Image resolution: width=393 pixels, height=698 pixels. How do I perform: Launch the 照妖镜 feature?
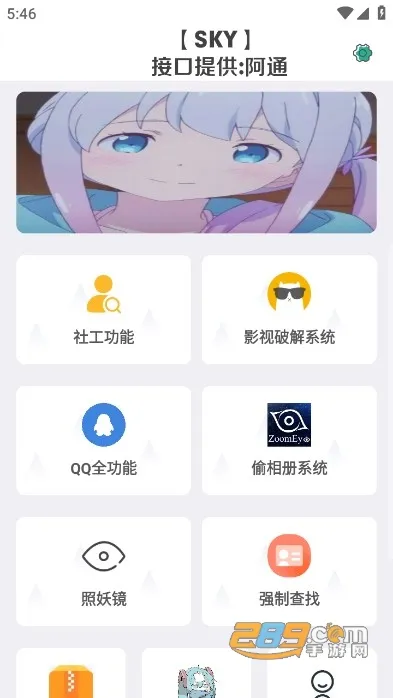click(104, 571)
